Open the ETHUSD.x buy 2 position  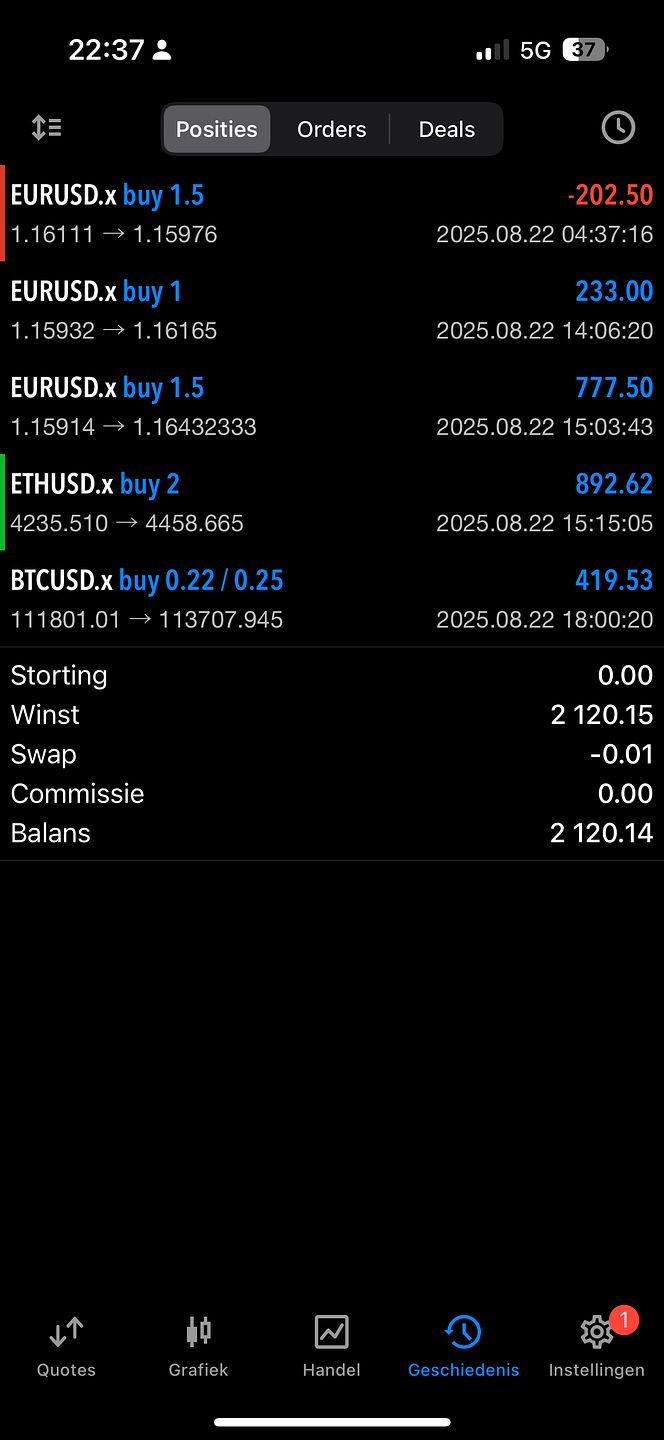pos(332,502)
